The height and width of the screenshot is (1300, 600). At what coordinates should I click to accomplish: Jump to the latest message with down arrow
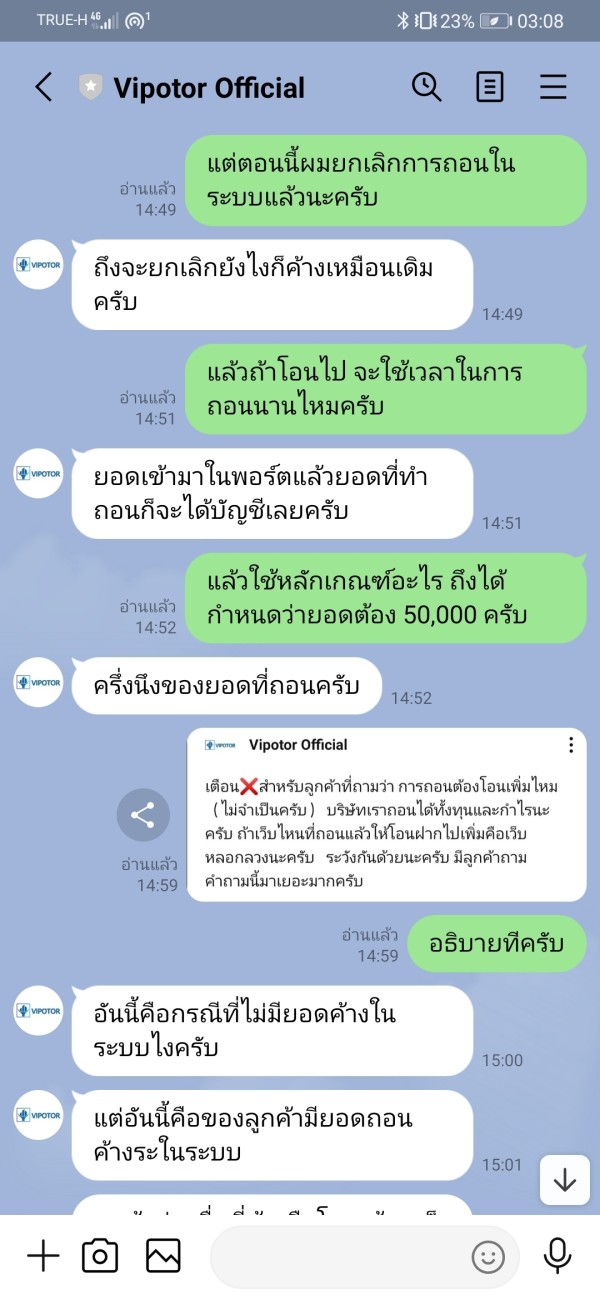(565, 1180)
